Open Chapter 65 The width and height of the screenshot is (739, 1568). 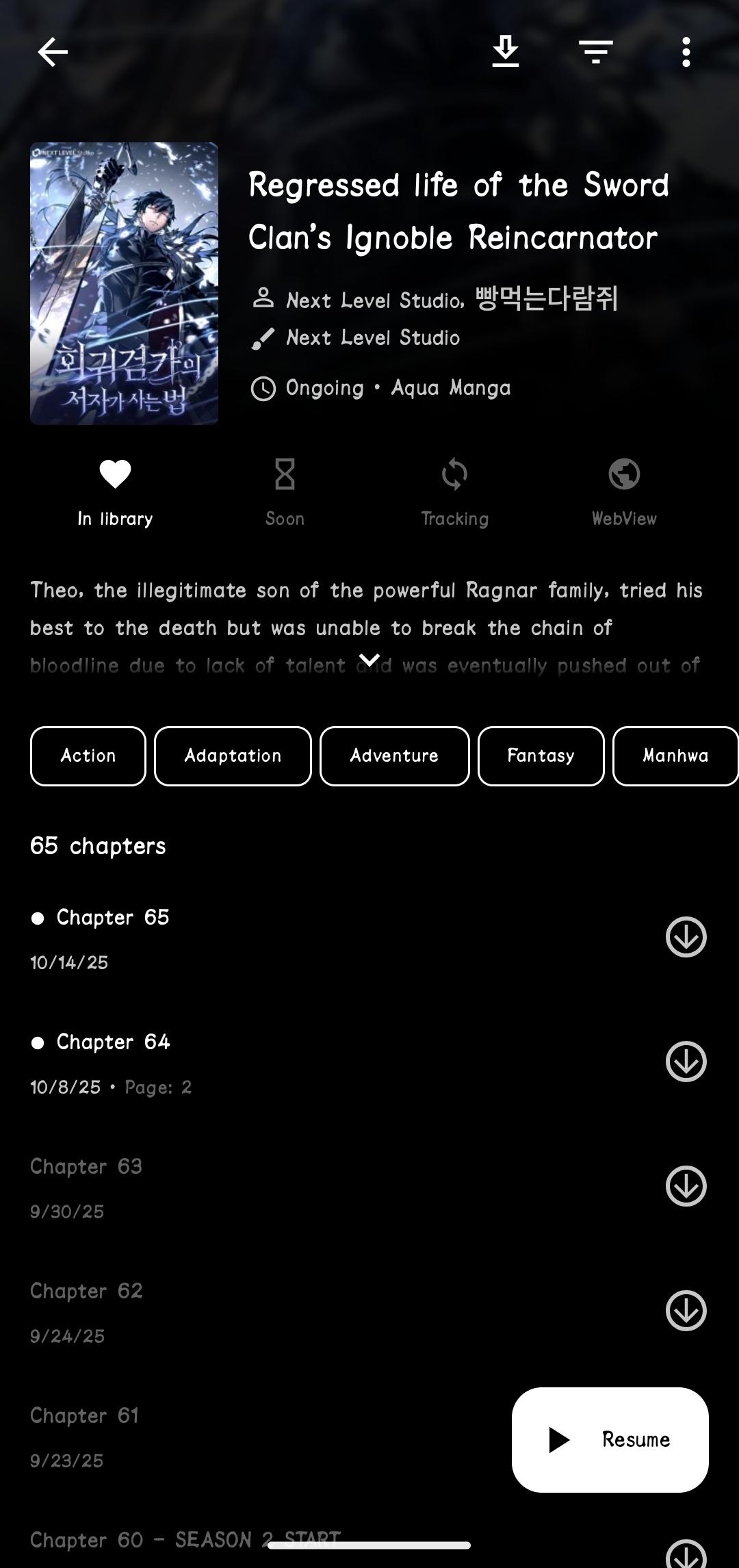tap(274, 936)
